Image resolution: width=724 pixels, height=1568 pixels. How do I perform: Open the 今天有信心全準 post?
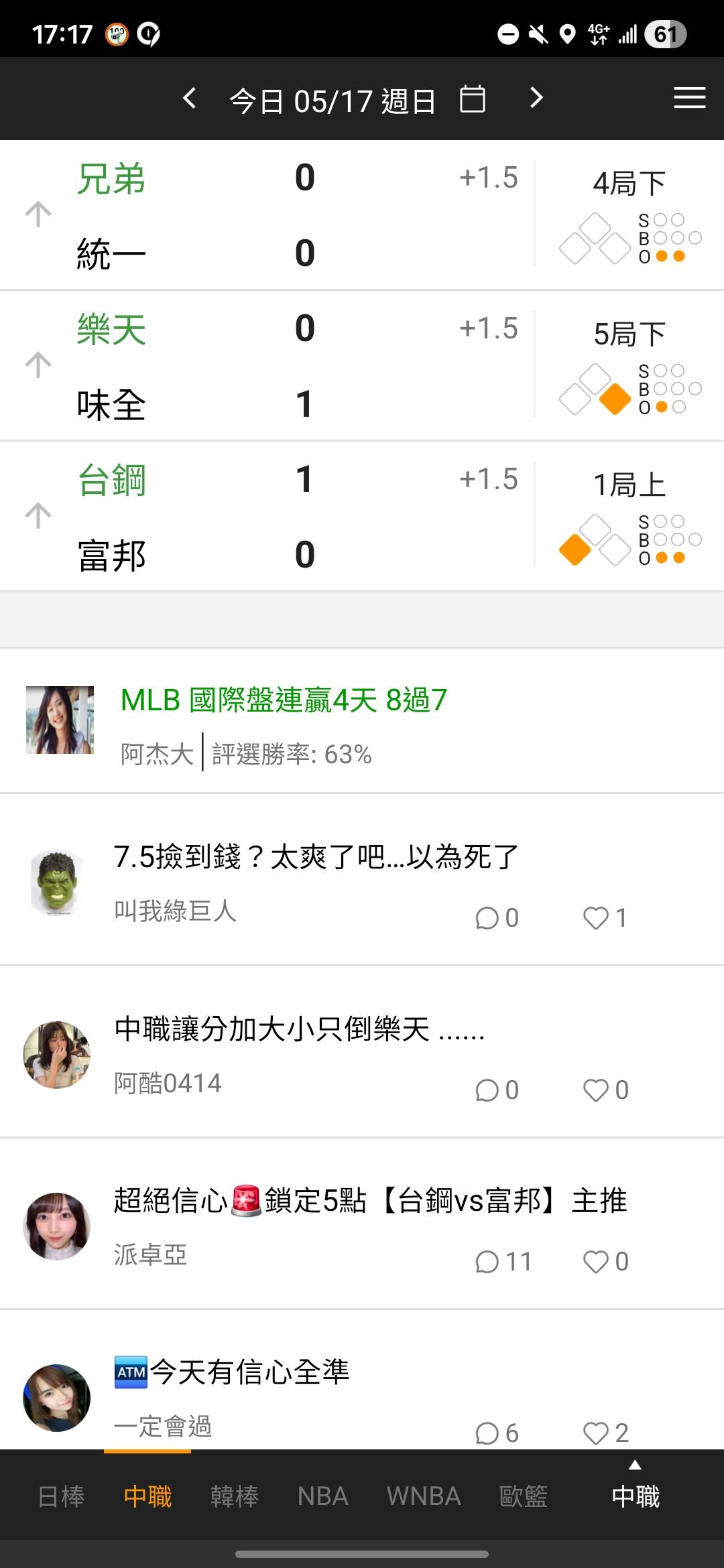pyautogui.click(x=362, y=1380)
